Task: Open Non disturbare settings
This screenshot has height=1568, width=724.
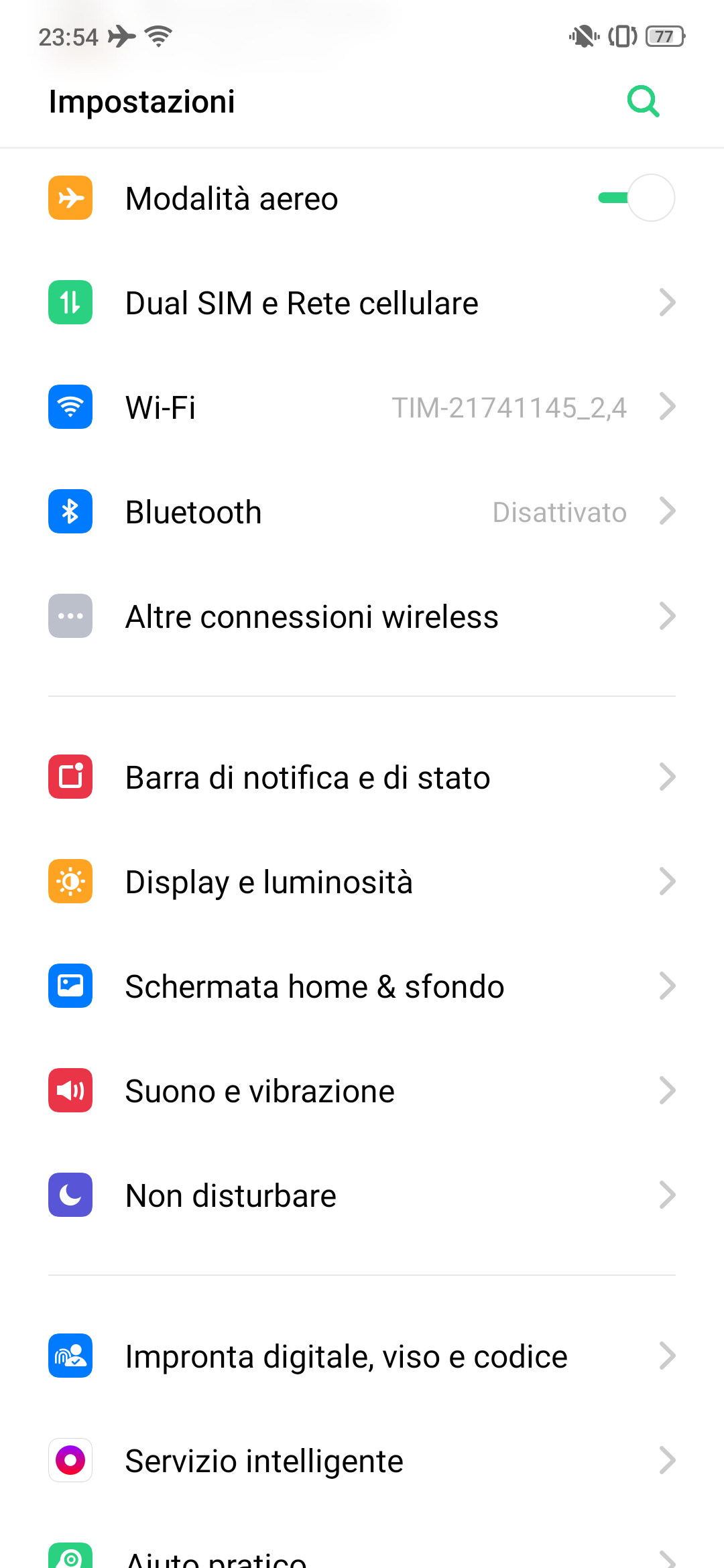Action: coord(362,1195)
